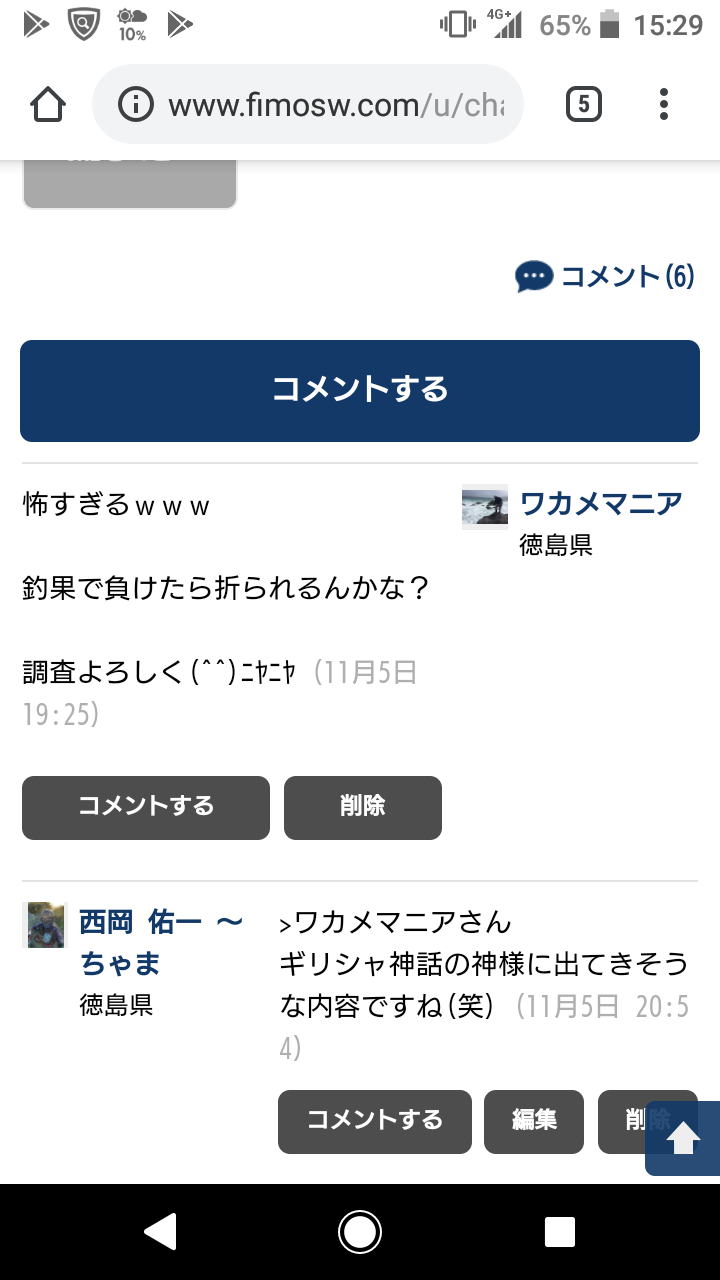Open ワカメマニア's profile
720x1280 pixels.
[x=601, y=502]
